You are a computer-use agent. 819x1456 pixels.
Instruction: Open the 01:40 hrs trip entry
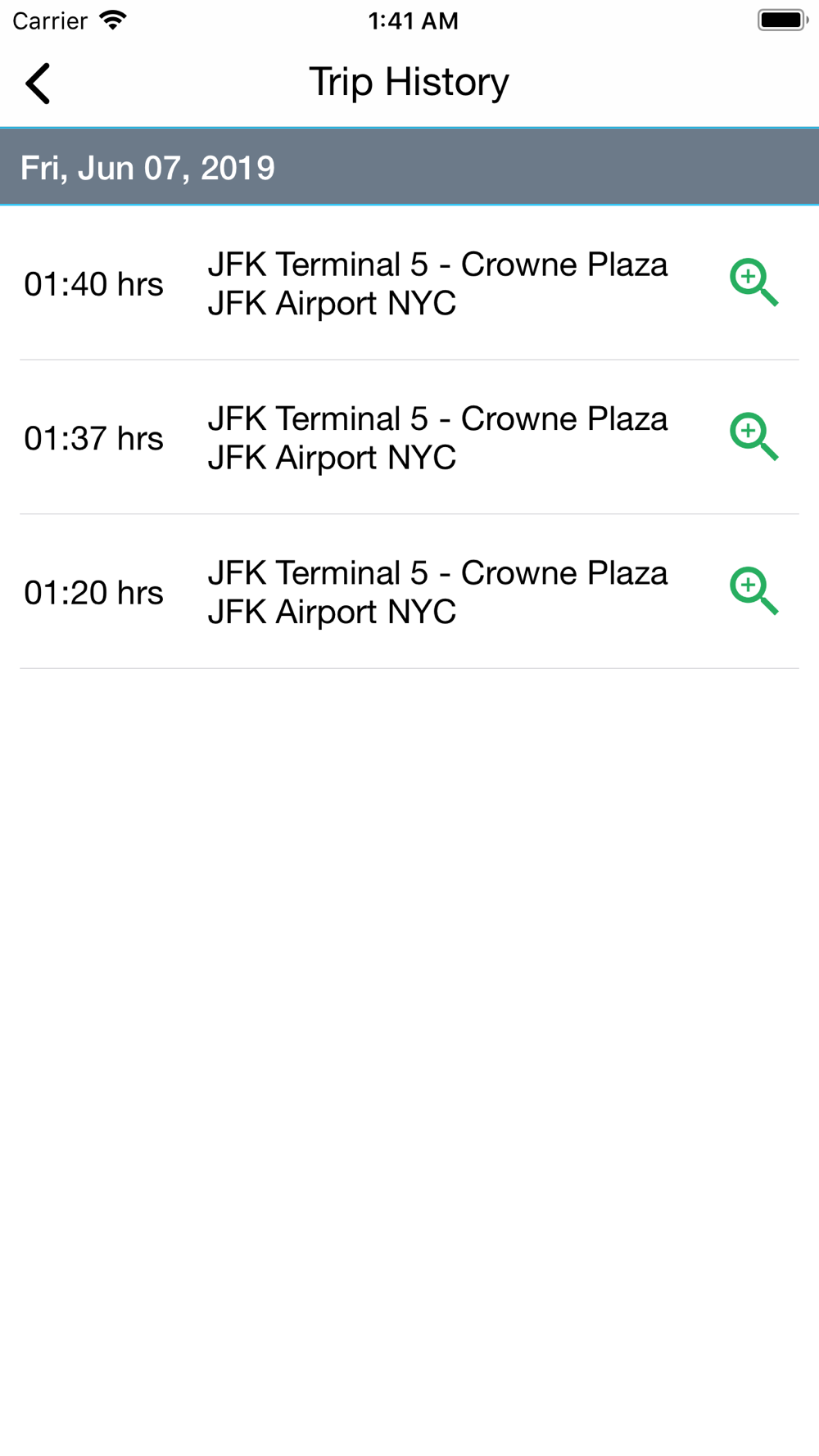pos(409,283)
